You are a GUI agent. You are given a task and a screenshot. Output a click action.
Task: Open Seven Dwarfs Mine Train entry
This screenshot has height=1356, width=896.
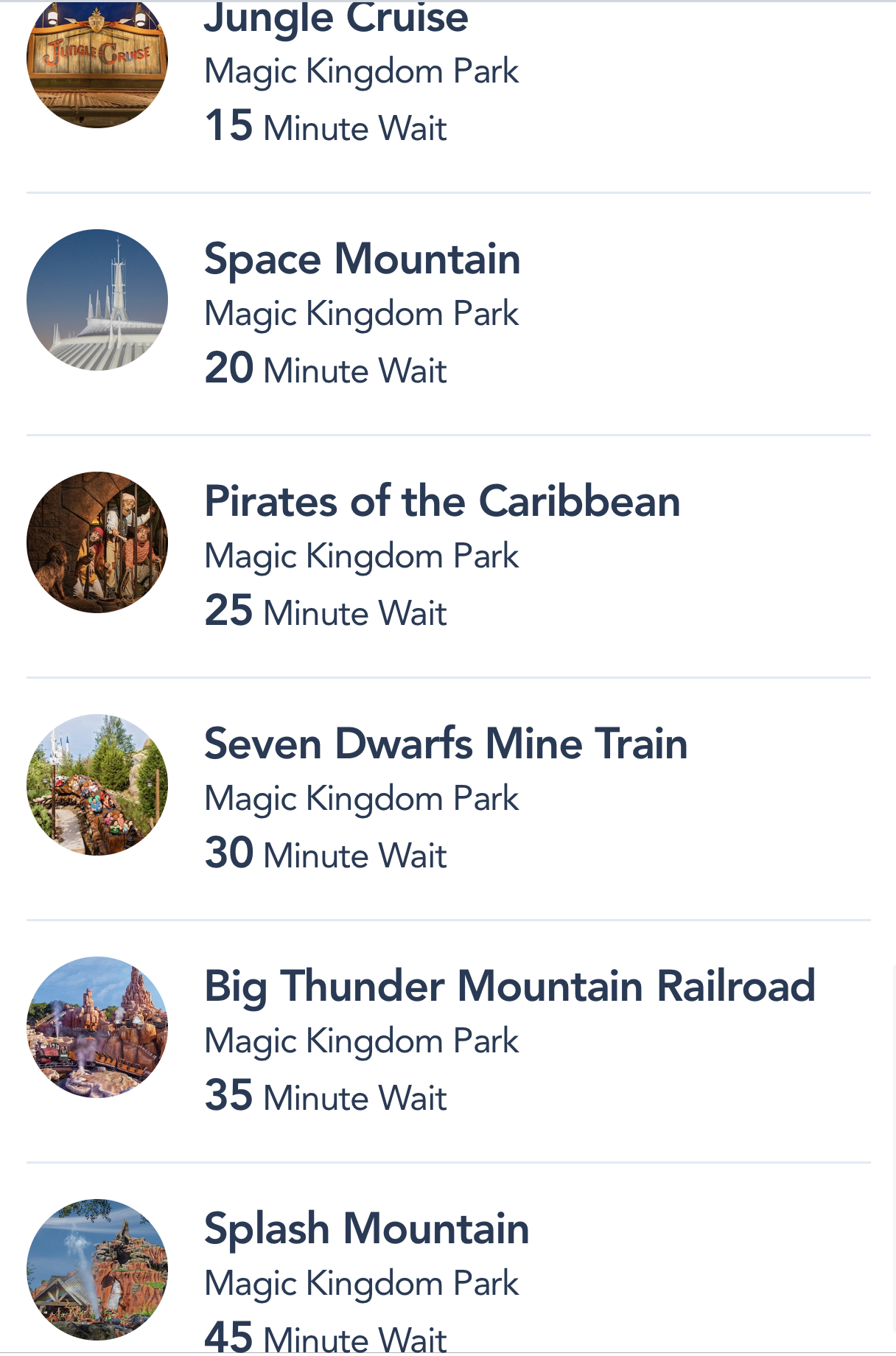pyautogui.click(x=445, y=797)
